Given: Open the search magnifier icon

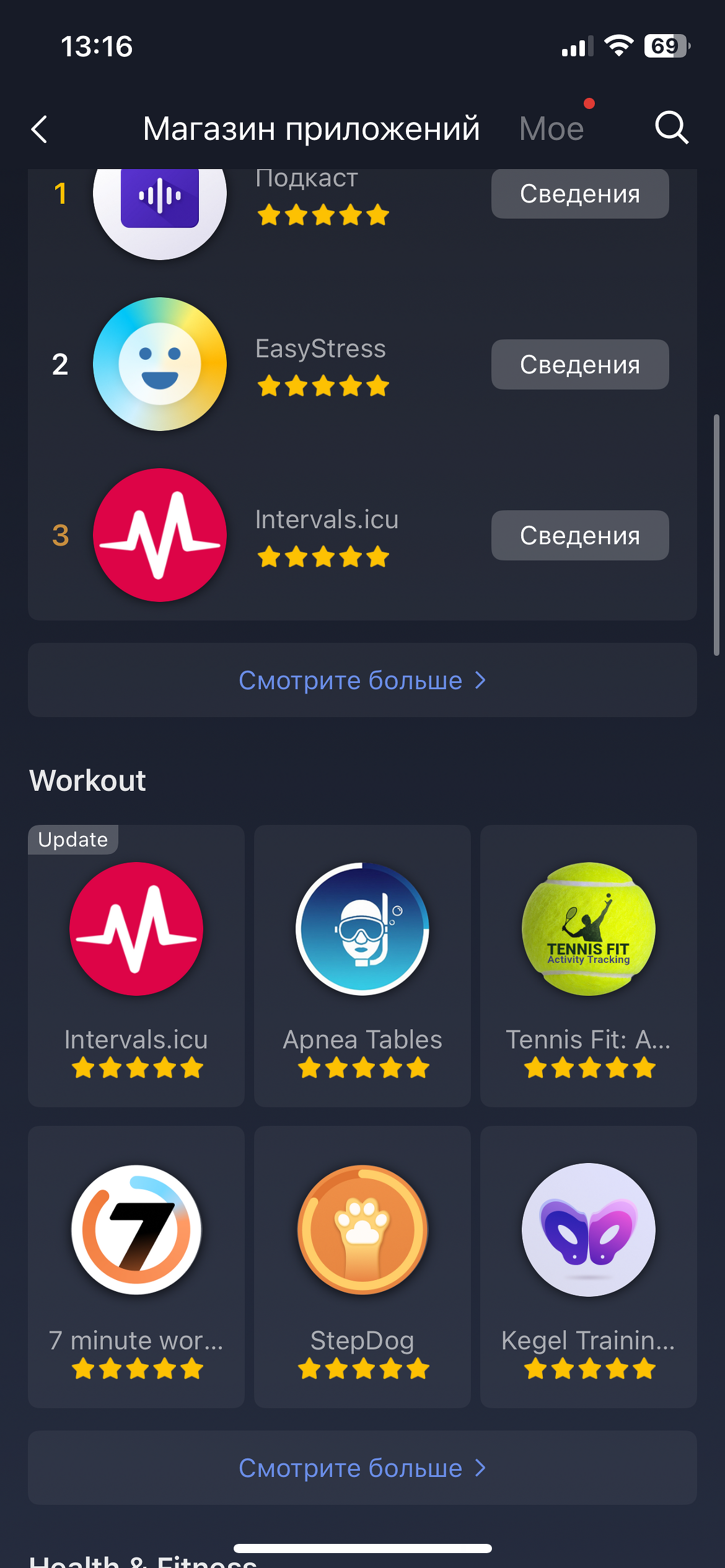Looking at the screenshot, I should (x=672, y=128).
